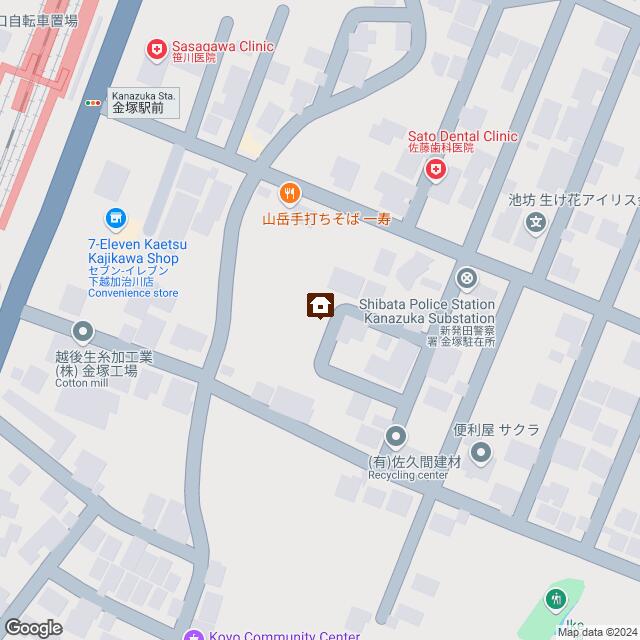
Task: Open the 池坊 生け花アイリス school marker
Action: 535,221
